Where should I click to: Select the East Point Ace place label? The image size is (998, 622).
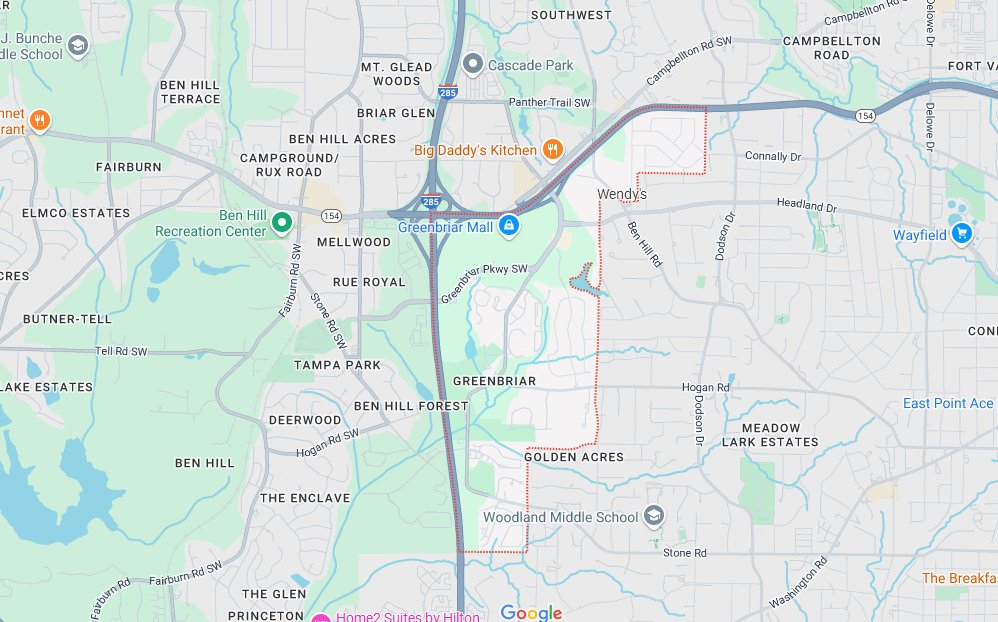tap(948, 403)
